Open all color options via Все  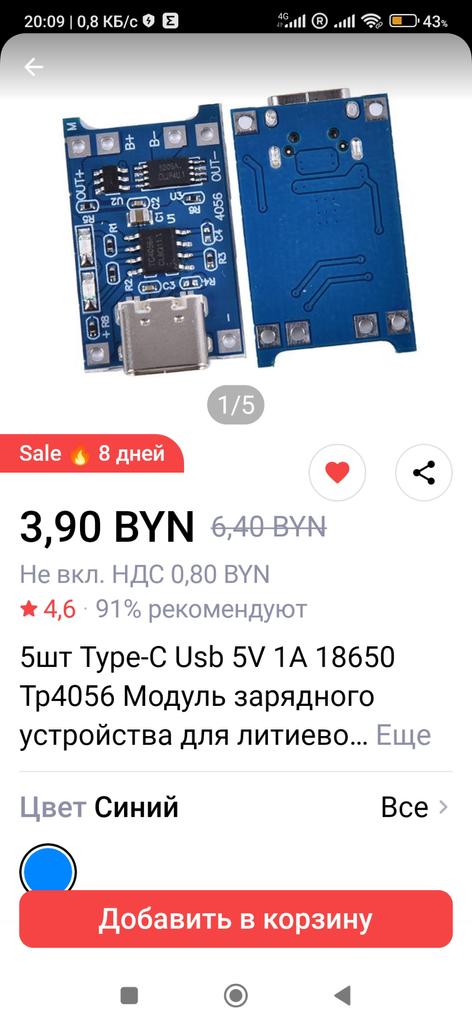coord(415,808)
